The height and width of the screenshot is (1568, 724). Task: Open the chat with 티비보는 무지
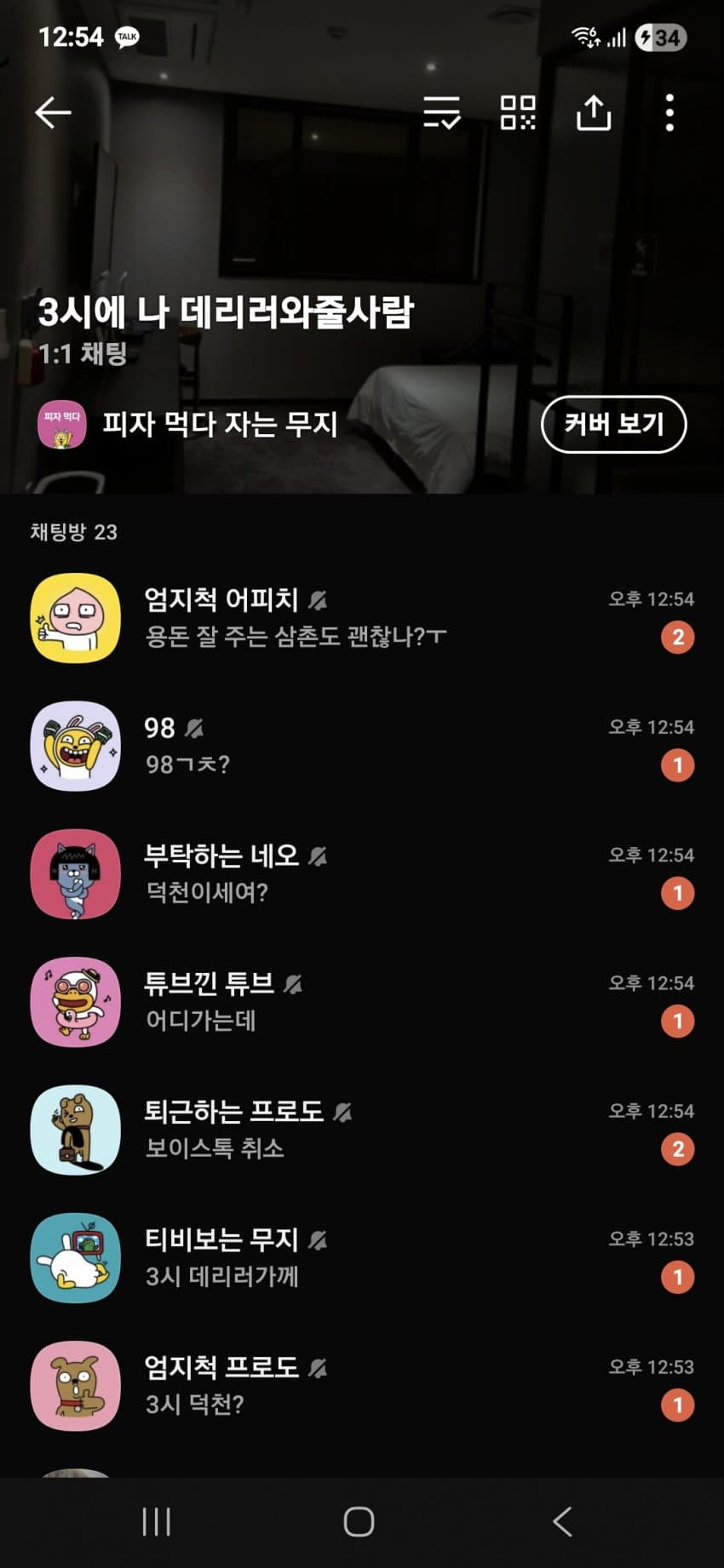pyautogui.click(x=362, y=1257)
